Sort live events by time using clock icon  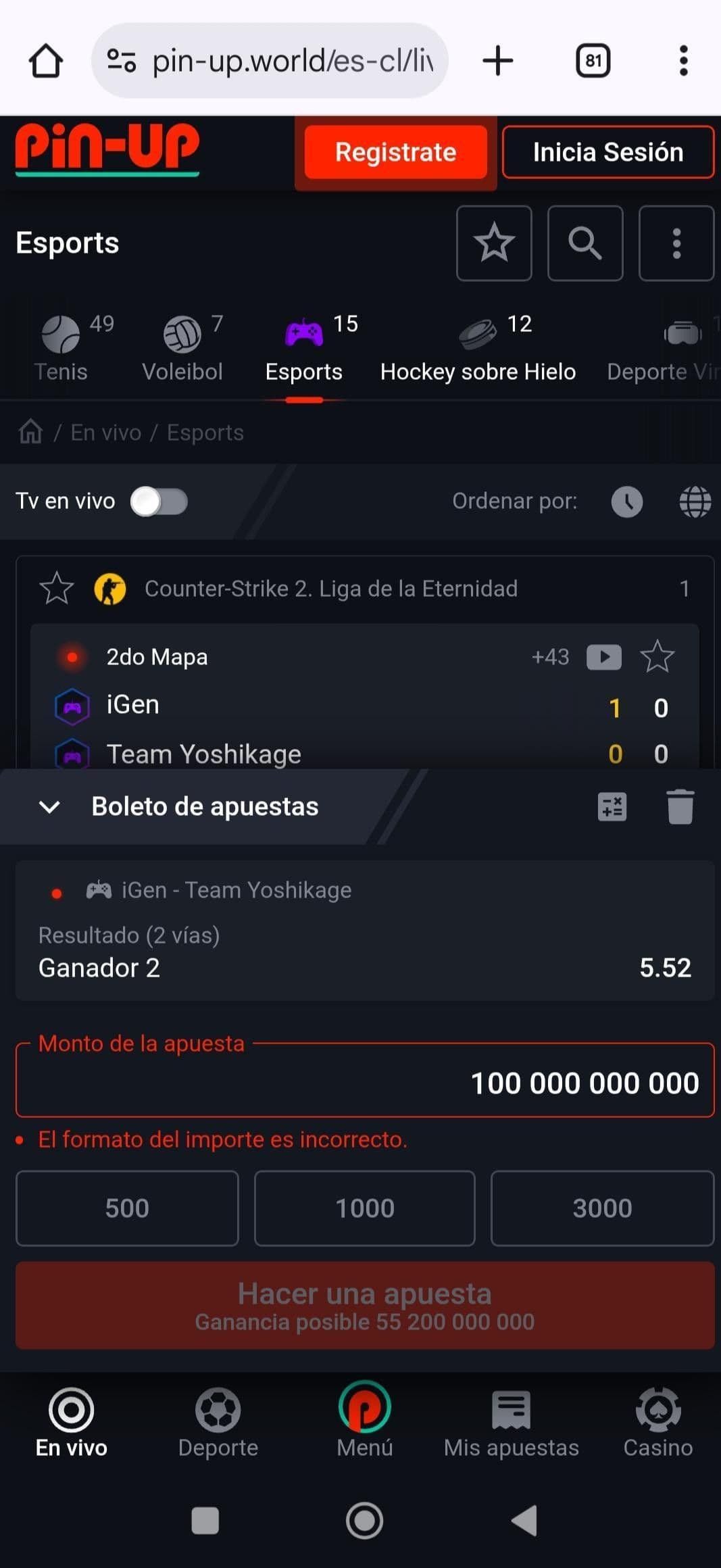coord(627,501)
